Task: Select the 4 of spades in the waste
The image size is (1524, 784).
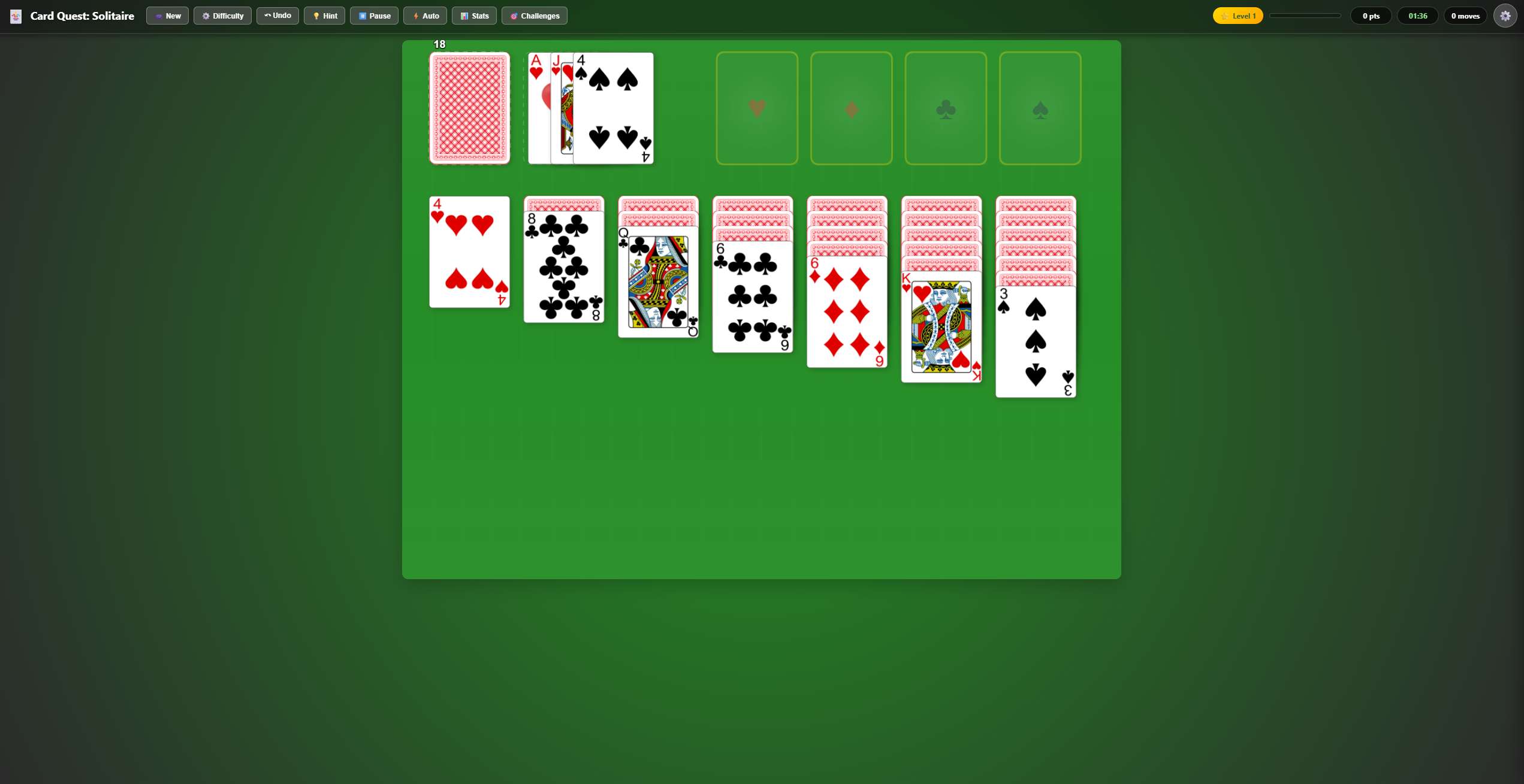Action: pos(613,108)
